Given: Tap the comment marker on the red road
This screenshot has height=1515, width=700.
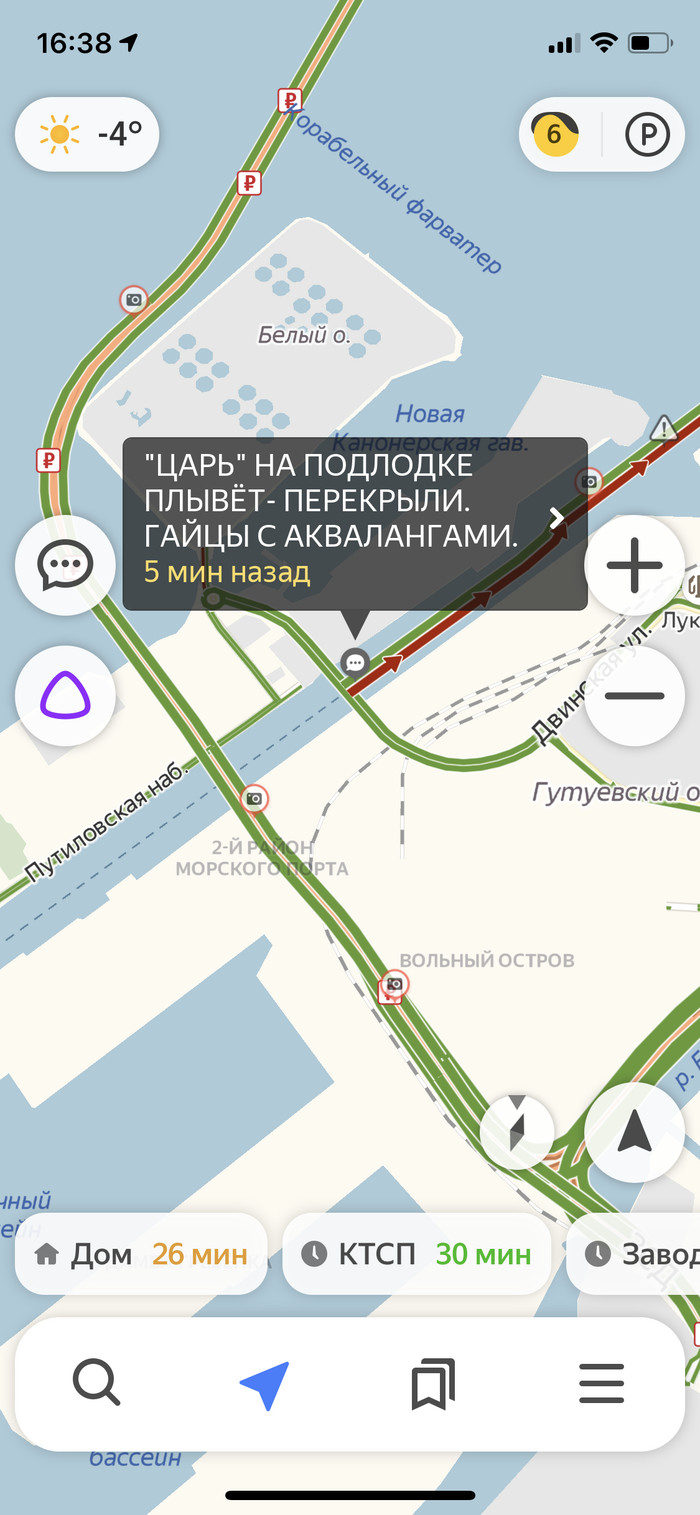Looking at the screenshot, I should click(x=354, y=661).
